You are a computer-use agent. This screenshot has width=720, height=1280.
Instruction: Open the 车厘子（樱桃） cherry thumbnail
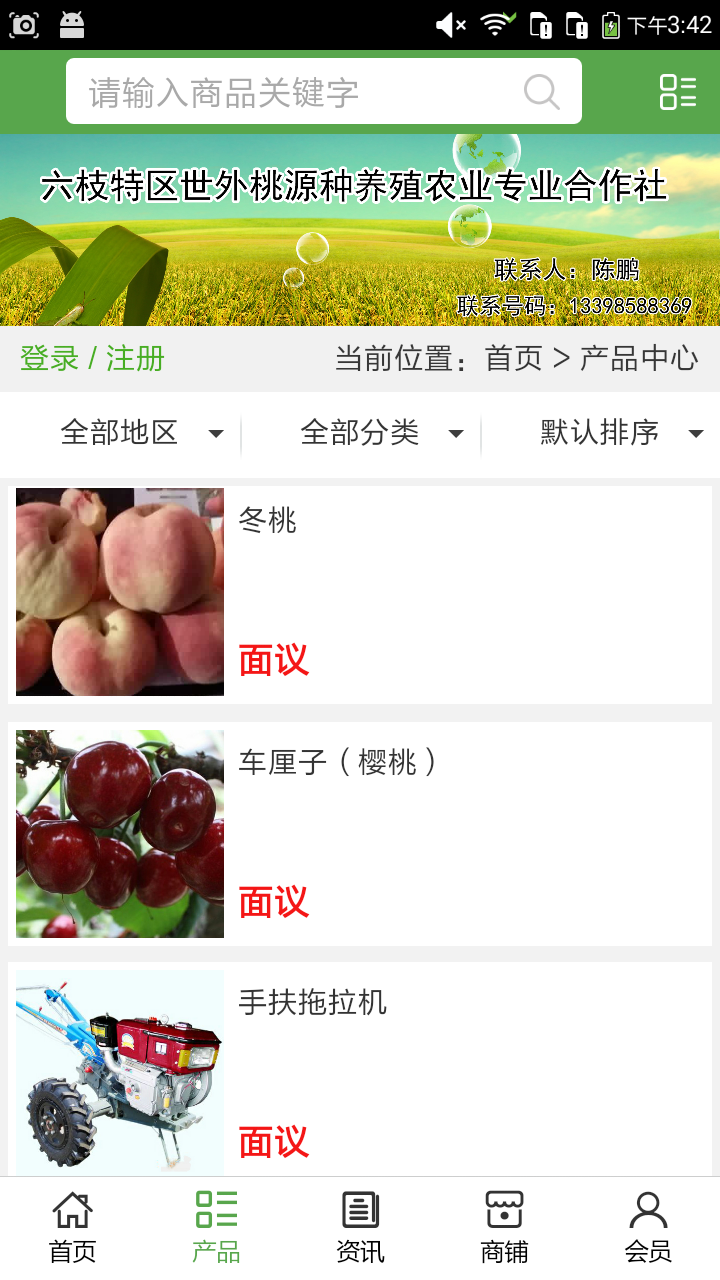click(x=119, y=833)
